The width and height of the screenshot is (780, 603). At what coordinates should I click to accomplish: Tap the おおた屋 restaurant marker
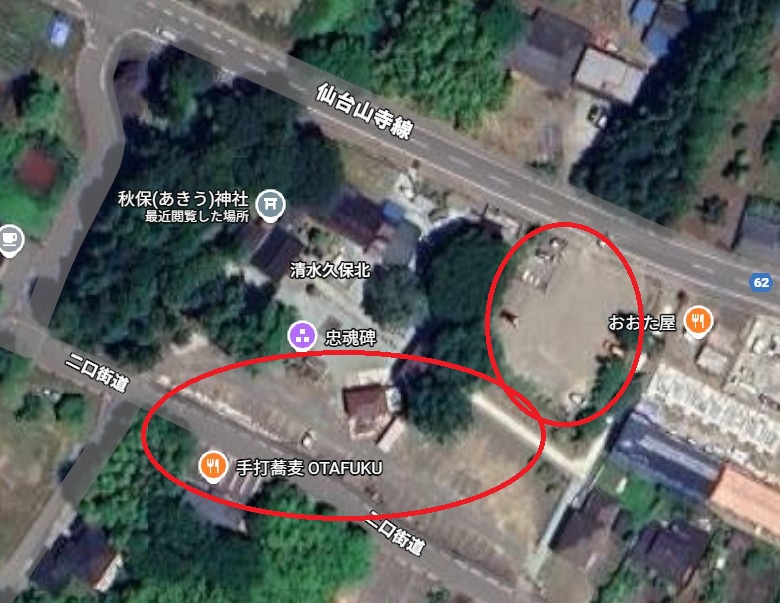700,322
